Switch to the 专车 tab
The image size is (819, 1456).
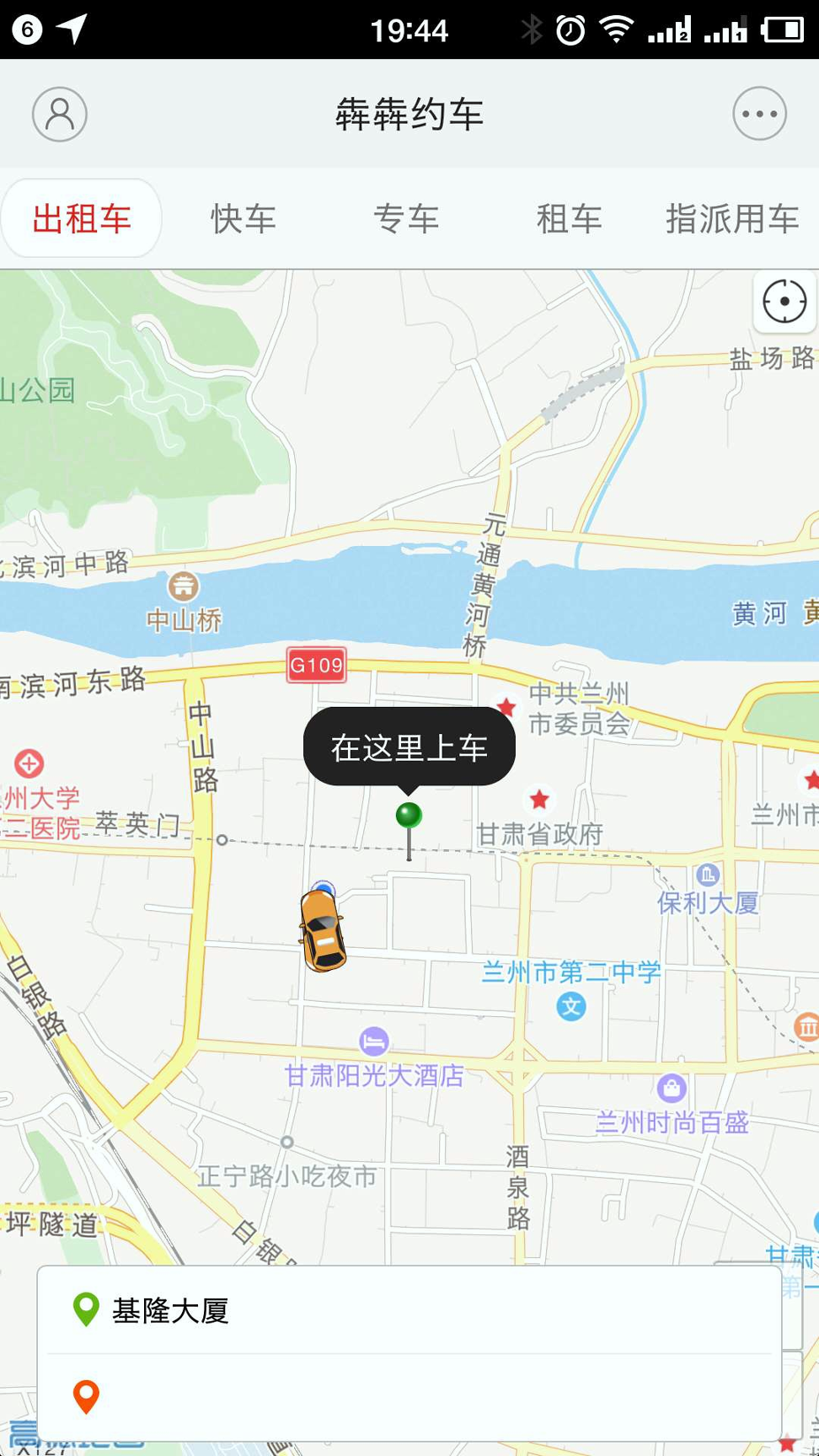(406, 219)
